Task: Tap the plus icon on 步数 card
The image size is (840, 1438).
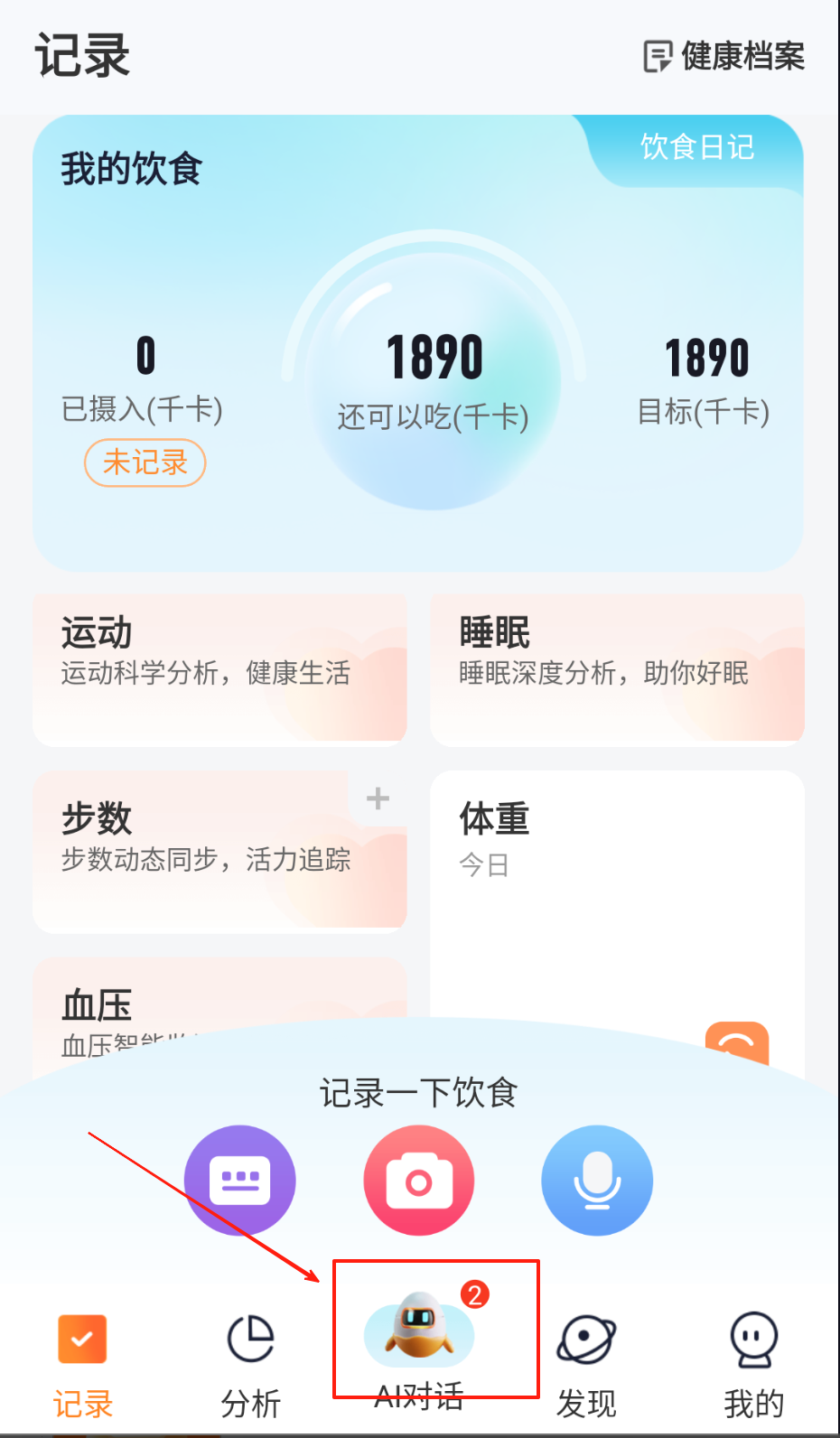Action: pyautogui.click(x=378, y=798)
